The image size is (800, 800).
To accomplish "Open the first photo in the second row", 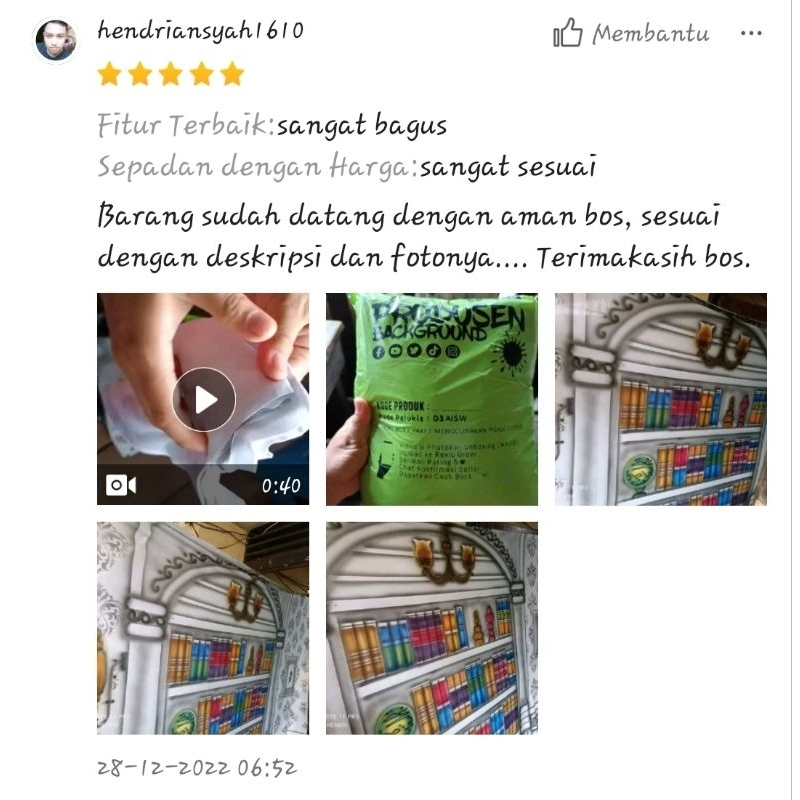I will pyautogui.click(x=203, y=628).
